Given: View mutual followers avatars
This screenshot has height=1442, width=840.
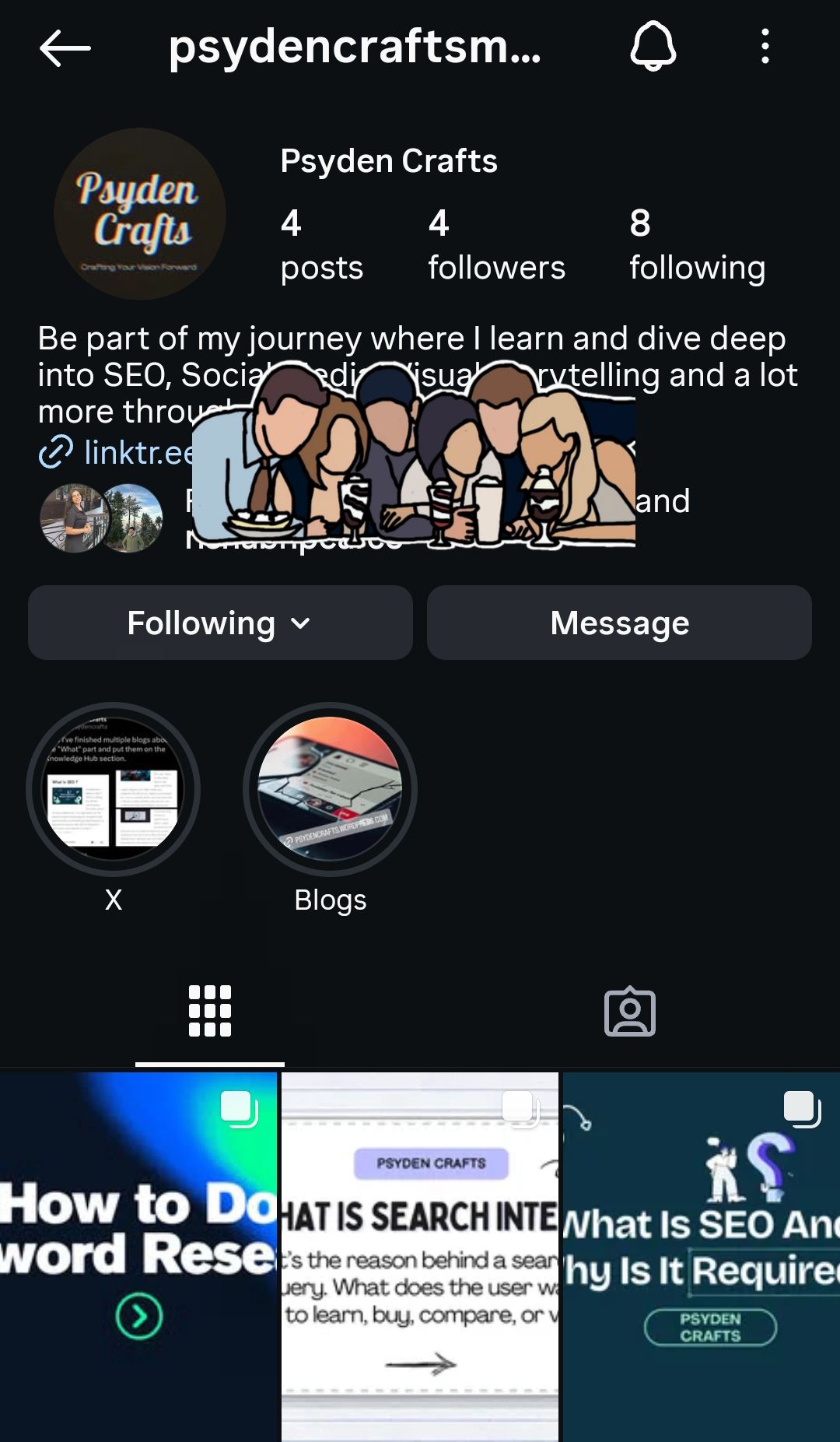Looking at the screenshot, I should coord(101,518).
